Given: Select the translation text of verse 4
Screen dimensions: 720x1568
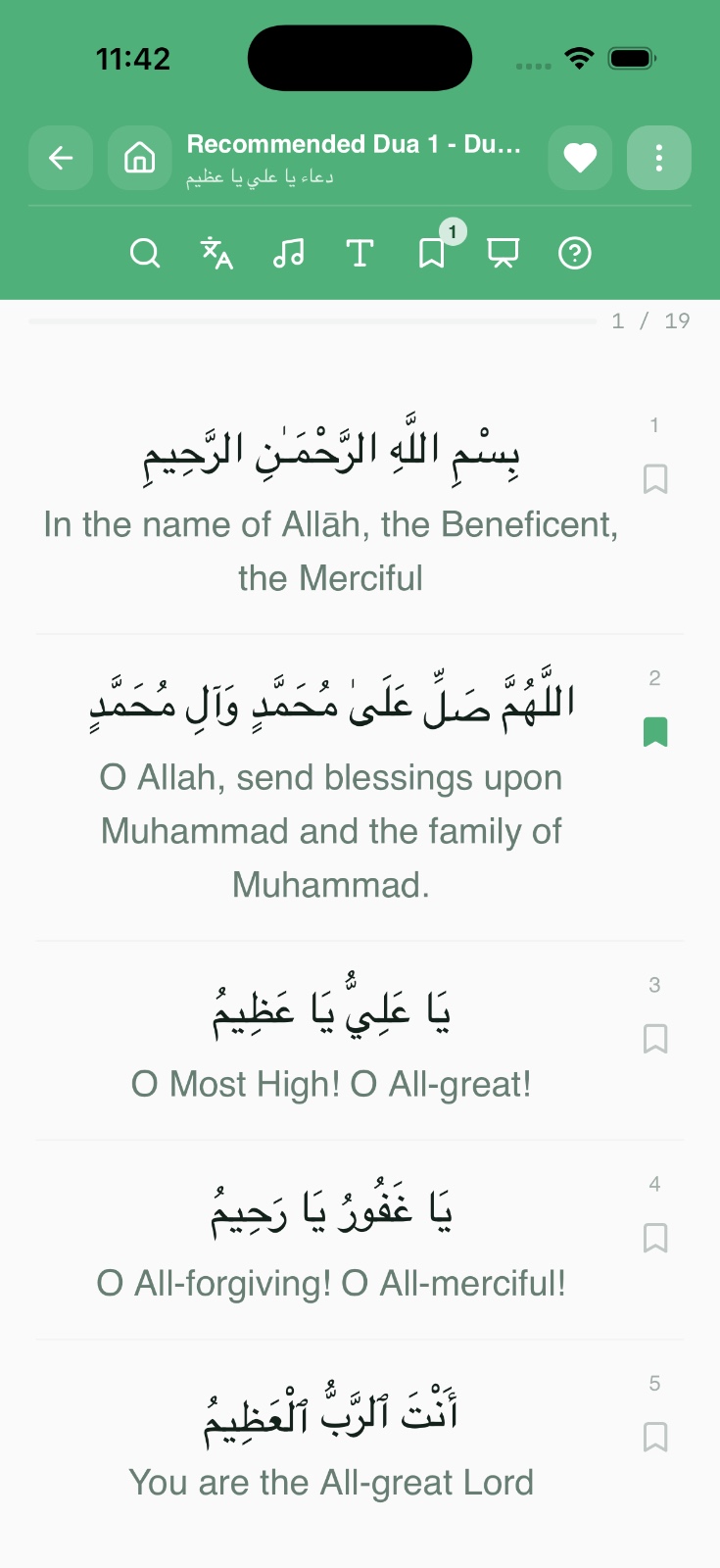Looking at the screenshot, I should (x=331, y=1282).
